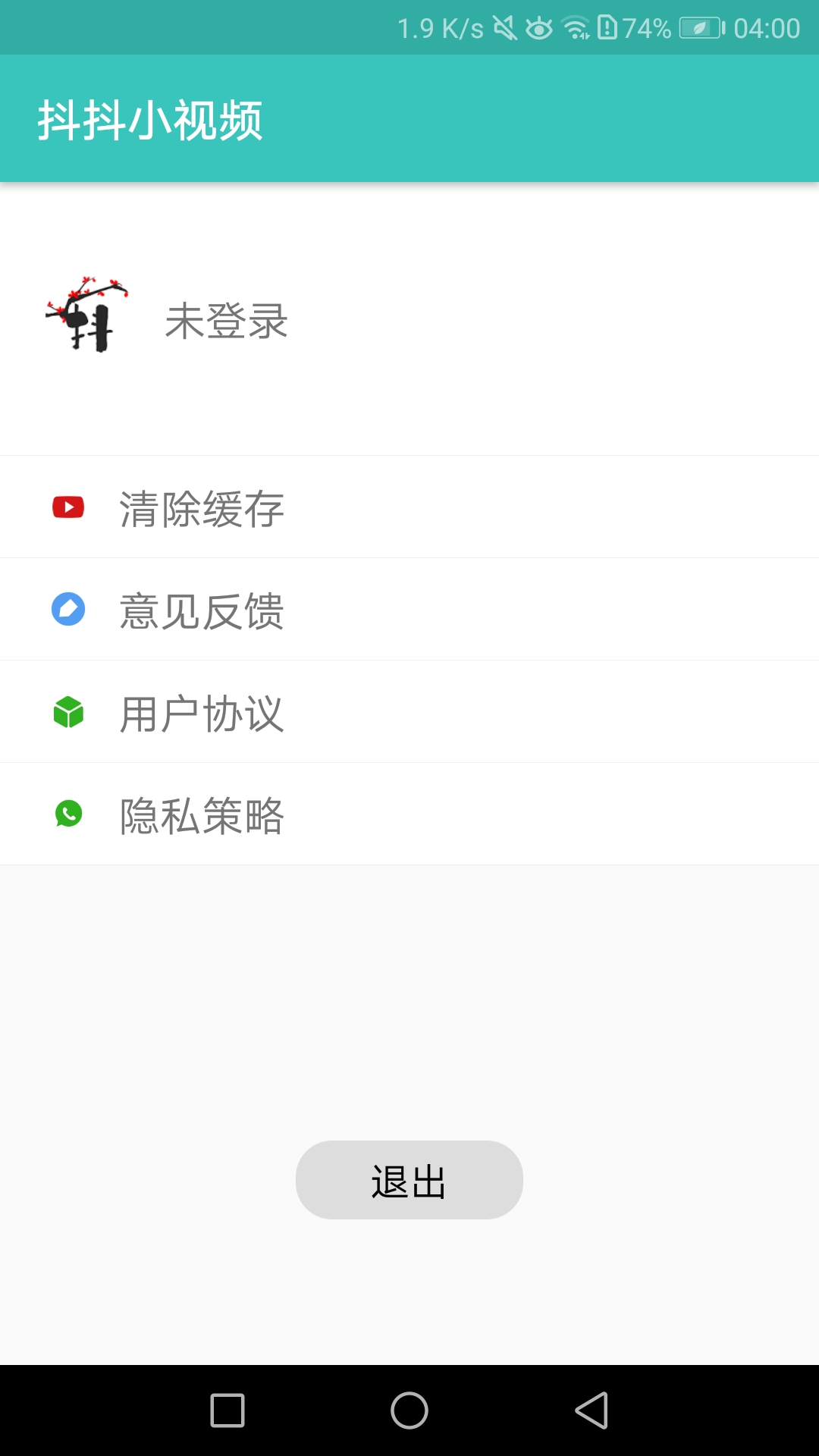The width and height of the screenshot is (819, 1456).
Task: Click the blue feedback icon beside 意见反馈
Action: click(x=68, y=609)
